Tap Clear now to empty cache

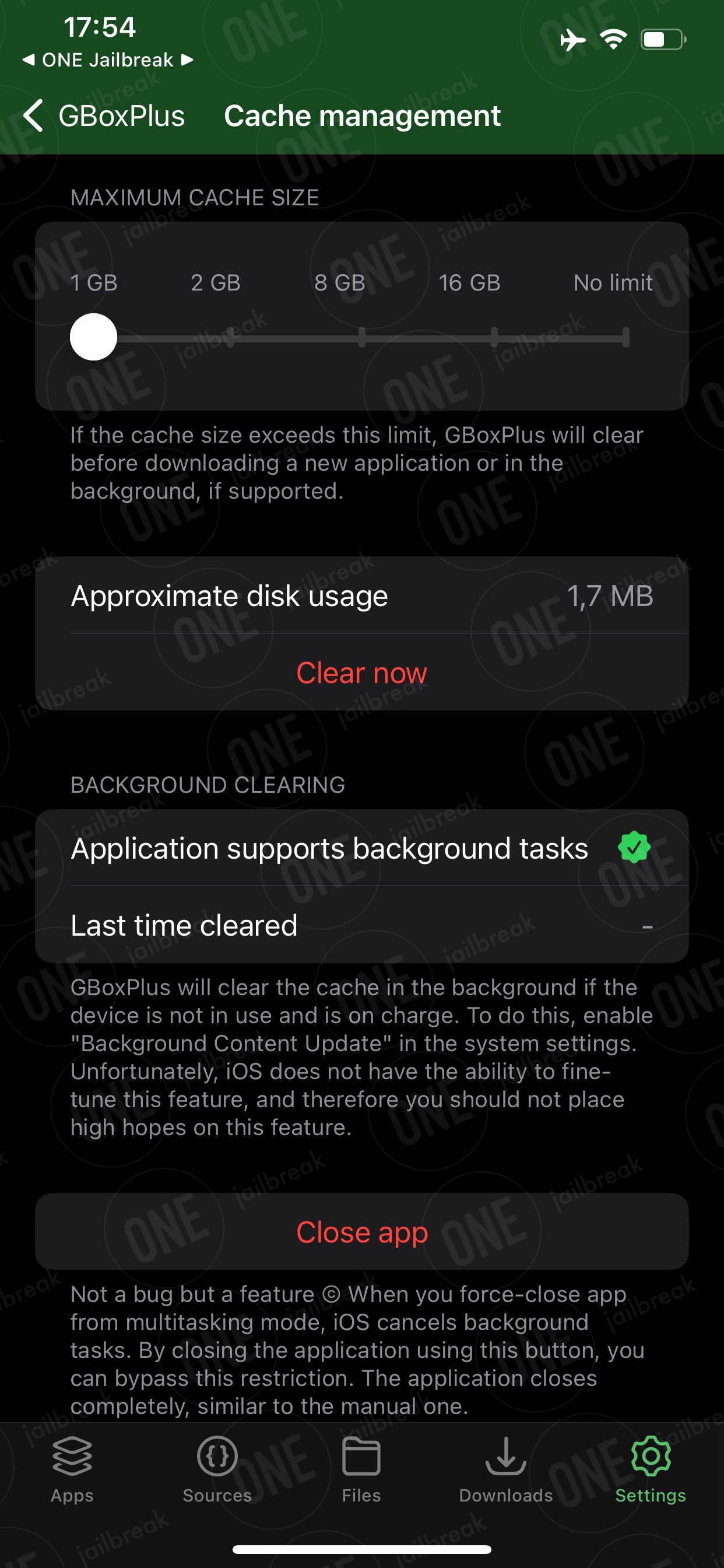click(362, 673)
